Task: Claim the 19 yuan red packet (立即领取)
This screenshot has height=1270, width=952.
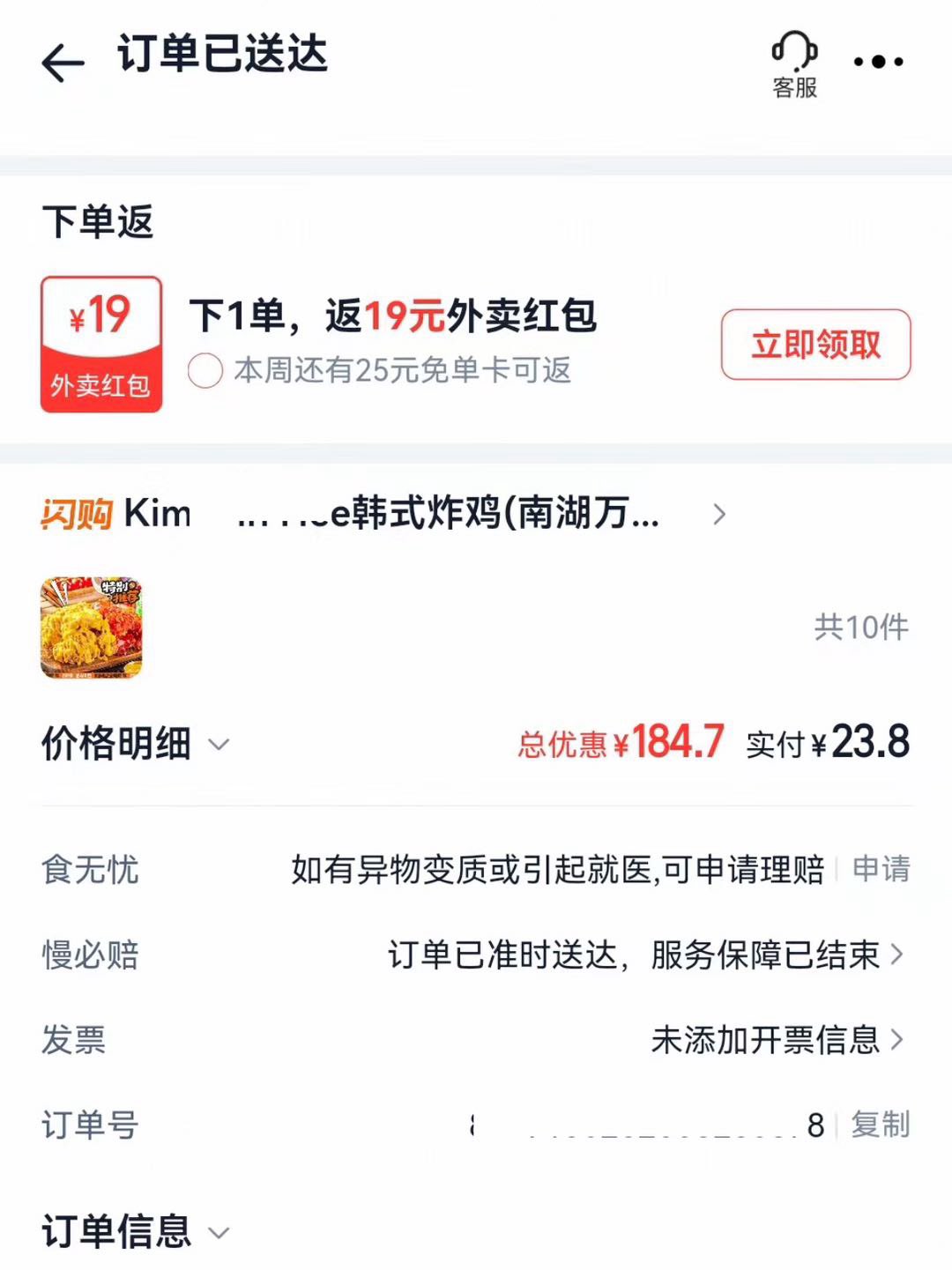Action: click(x=815, y=345)
